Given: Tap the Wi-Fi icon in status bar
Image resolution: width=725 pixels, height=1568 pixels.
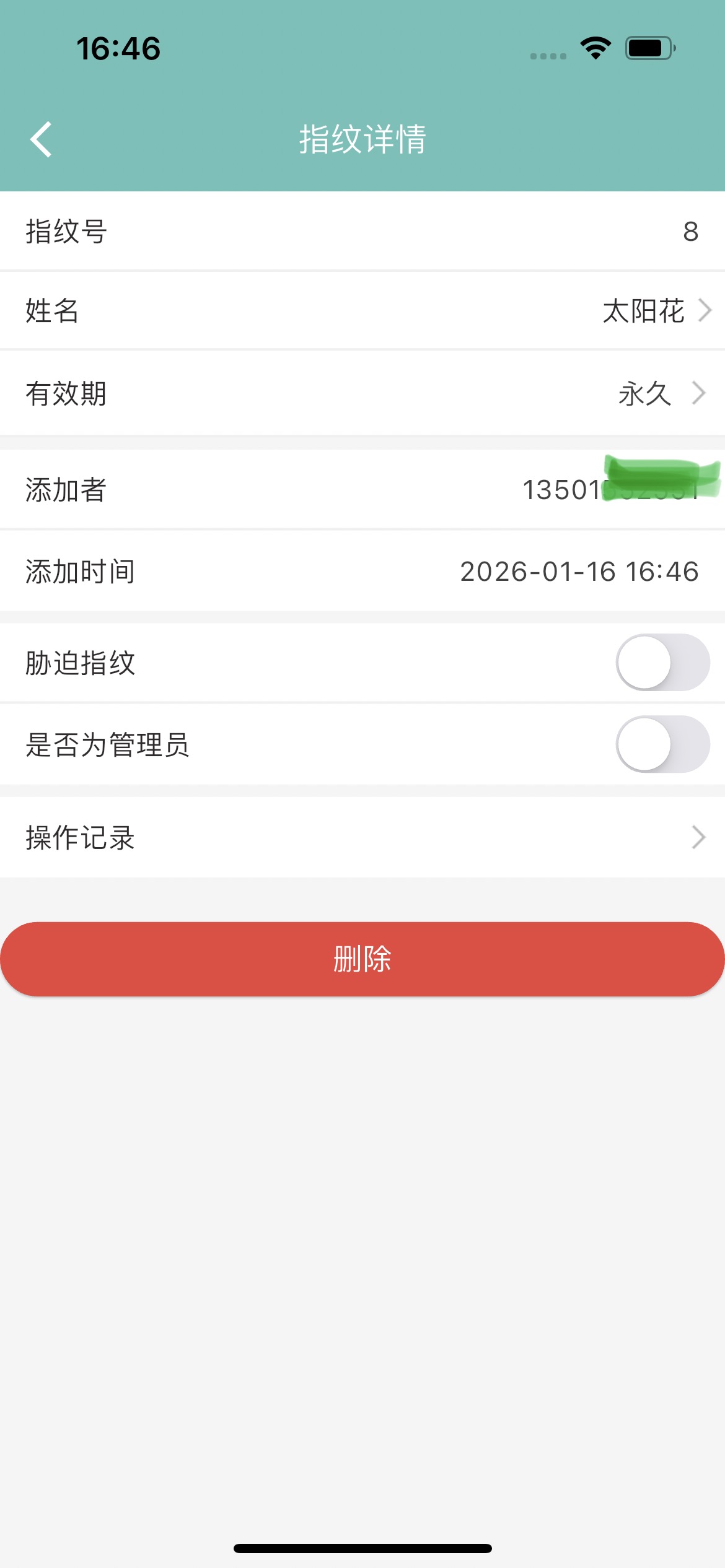Looking at the screenshot, I should point(594,49).
